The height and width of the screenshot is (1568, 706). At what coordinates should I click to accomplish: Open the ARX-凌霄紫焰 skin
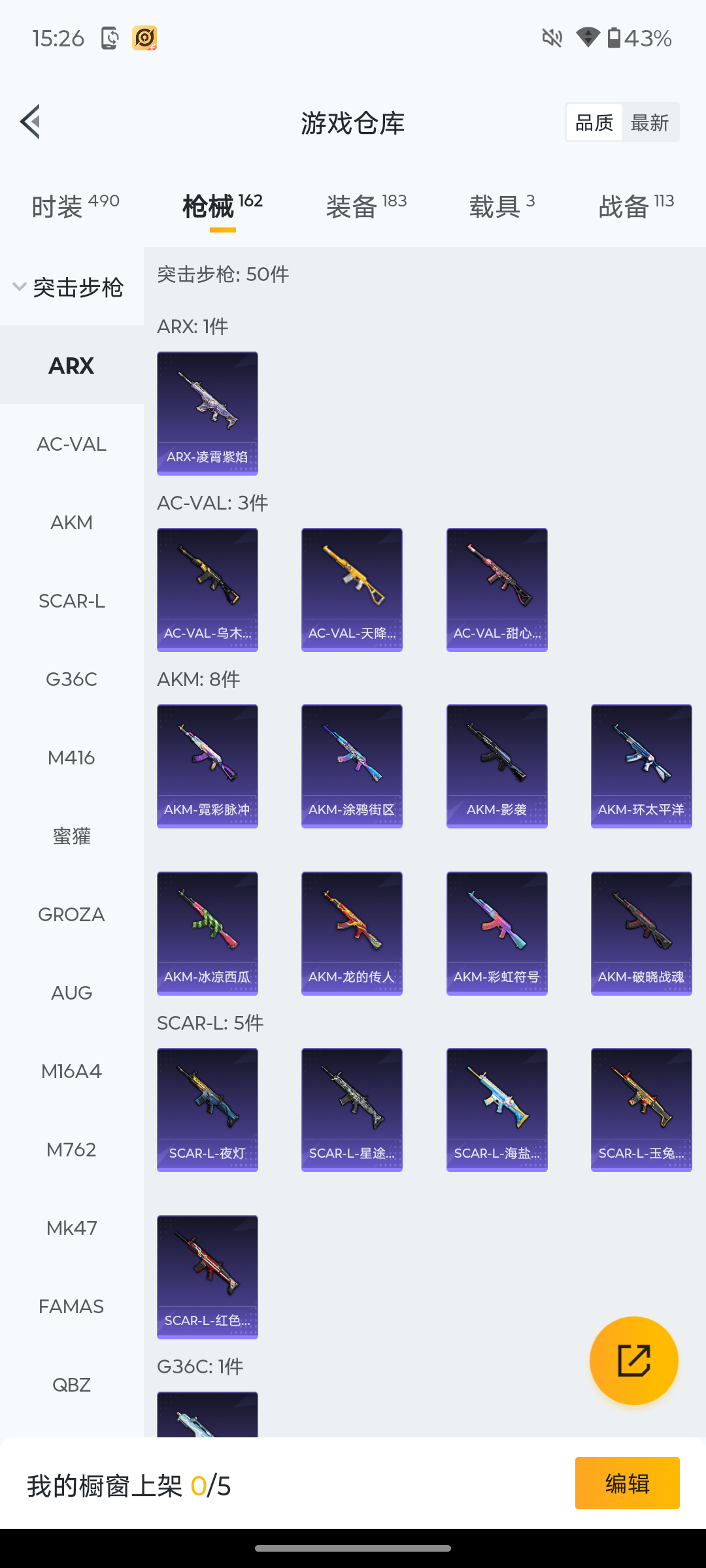(207, 413)
